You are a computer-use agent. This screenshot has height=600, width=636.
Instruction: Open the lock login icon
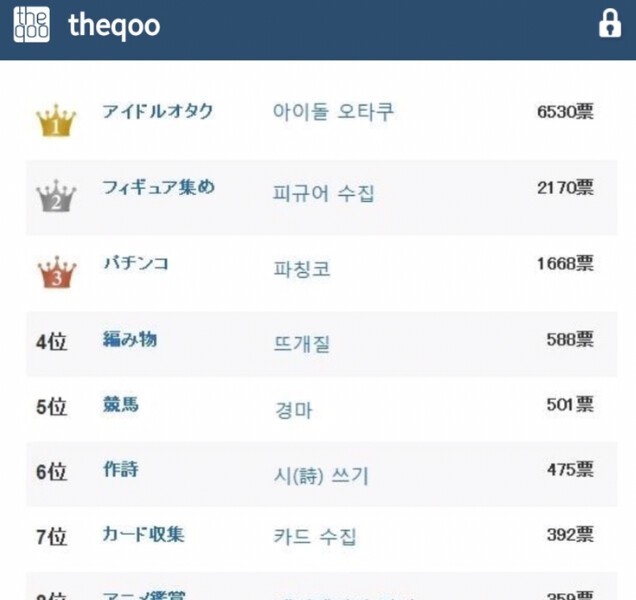coord(609,25)
